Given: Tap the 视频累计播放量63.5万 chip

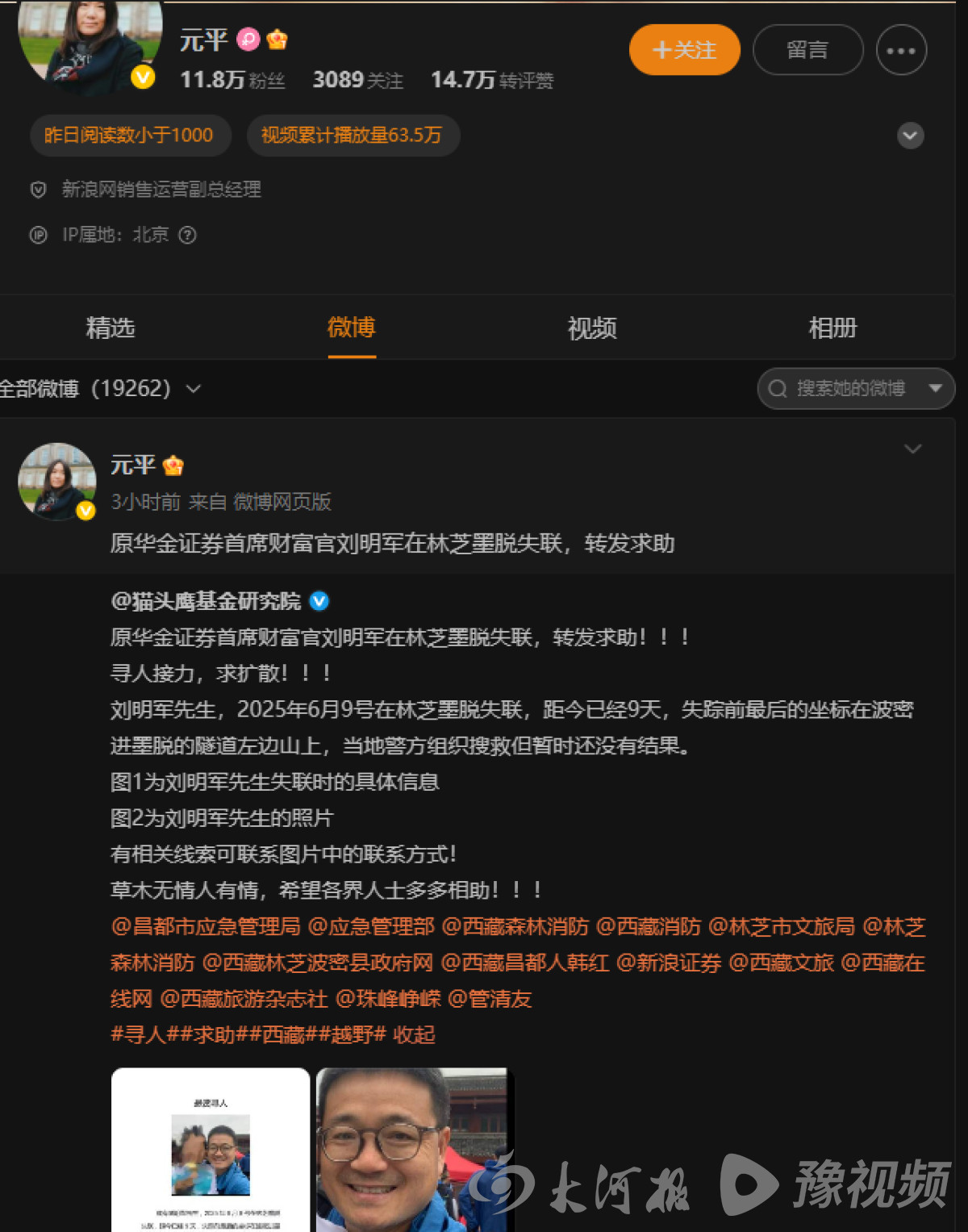Looking at the screenshot, I should pyautogui.click(x=353, y=136).
